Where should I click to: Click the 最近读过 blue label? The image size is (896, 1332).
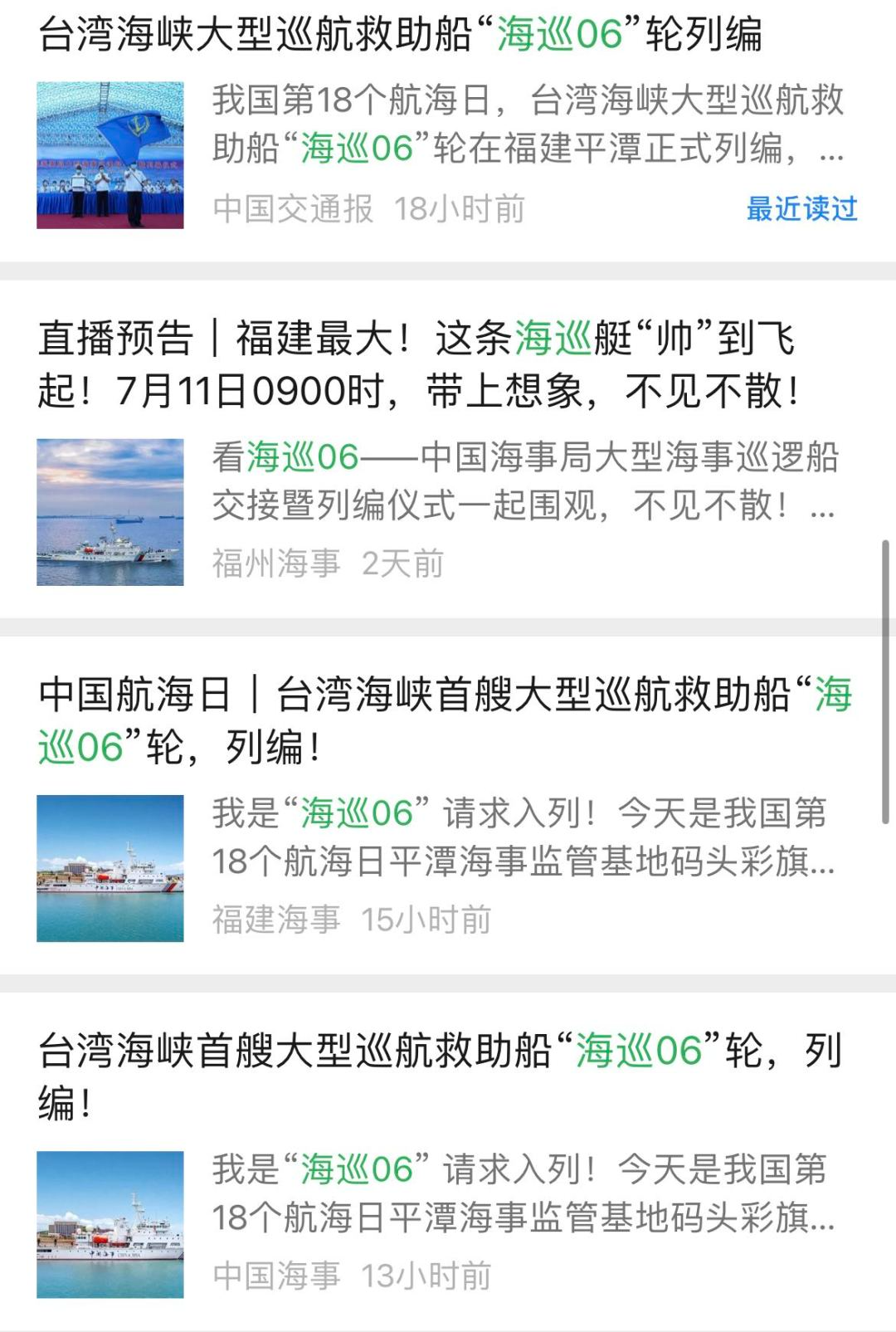[801, 212]
